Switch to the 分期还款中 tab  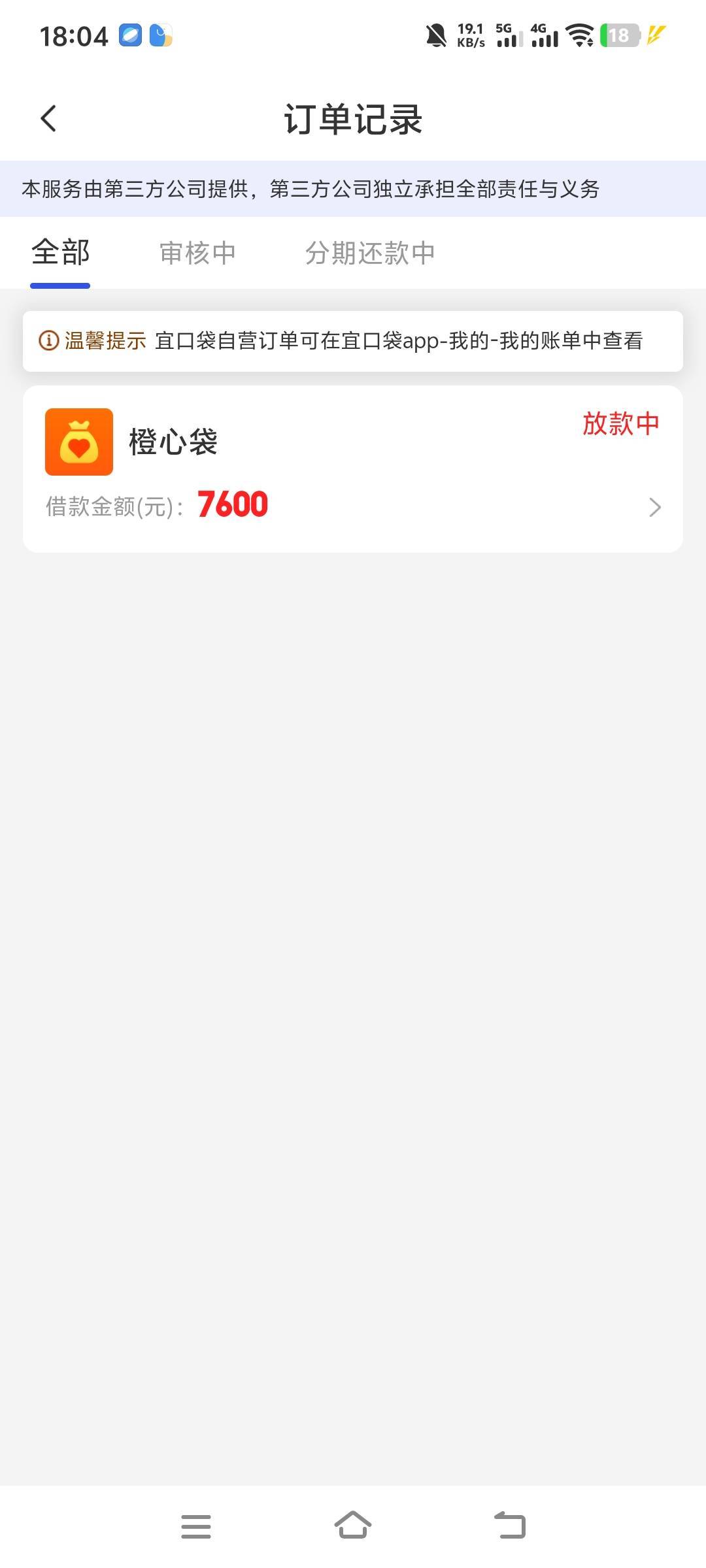coord(369,253)
